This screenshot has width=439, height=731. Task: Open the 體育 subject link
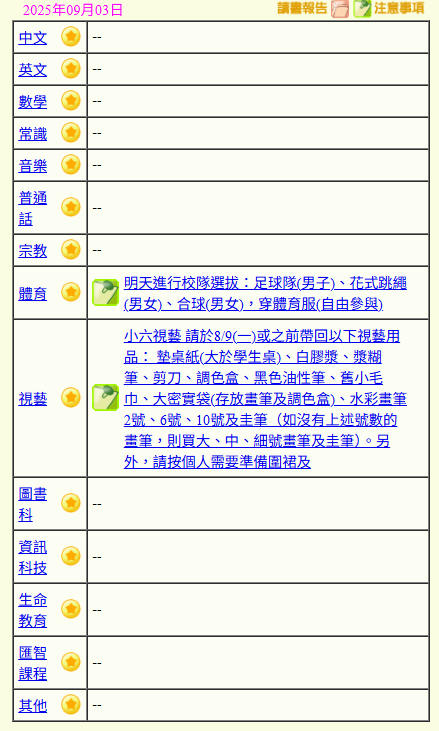[x=33, y=293]
